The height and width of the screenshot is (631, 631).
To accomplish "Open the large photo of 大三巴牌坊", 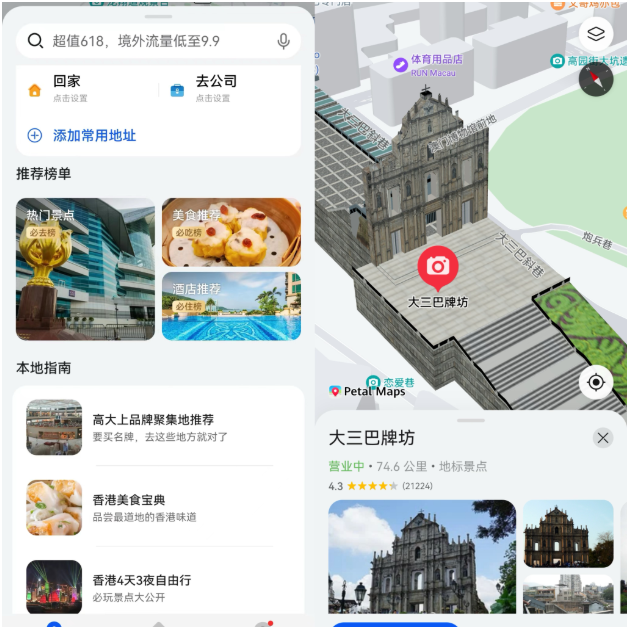I will click(422, 556).
